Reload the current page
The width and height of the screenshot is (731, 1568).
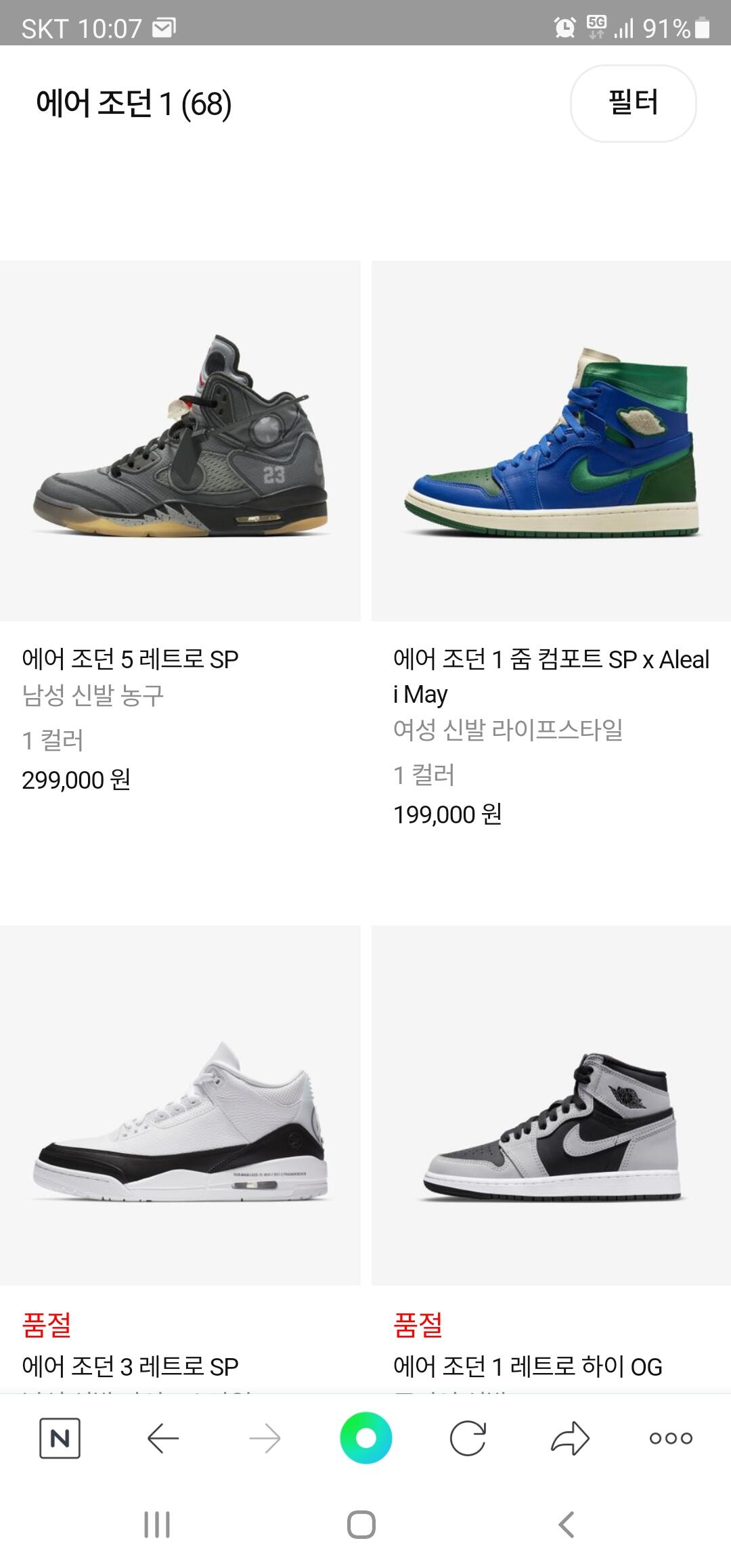[x=468, y=1438]
